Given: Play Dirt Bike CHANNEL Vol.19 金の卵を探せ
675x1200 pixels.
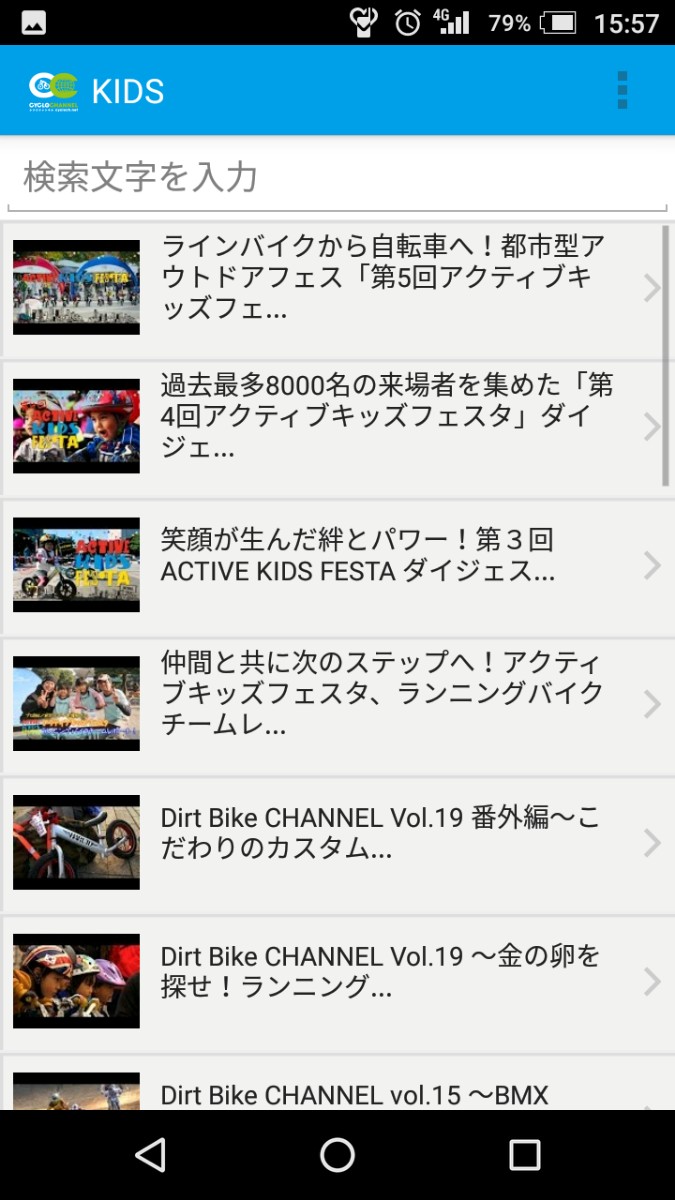Looking at the screenshot, I should pos(336,982).
